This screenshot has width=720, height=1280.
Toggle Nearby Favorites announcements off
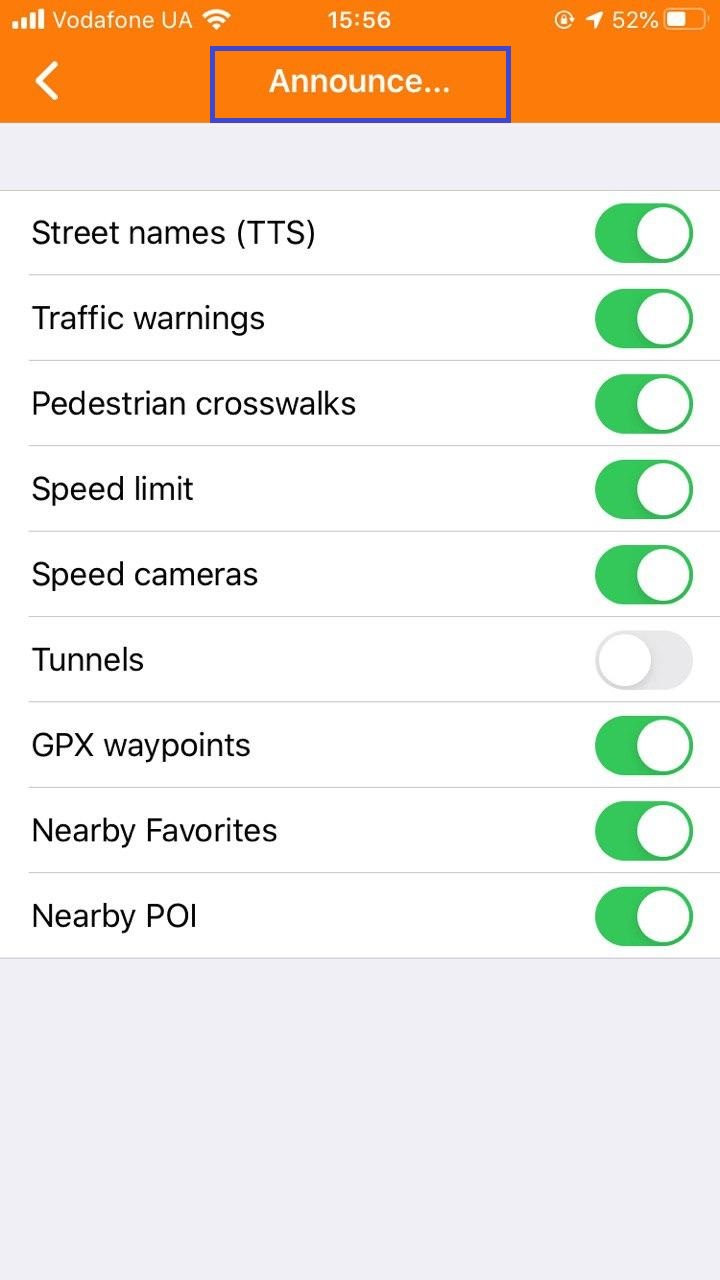click(x=643, y=831)
